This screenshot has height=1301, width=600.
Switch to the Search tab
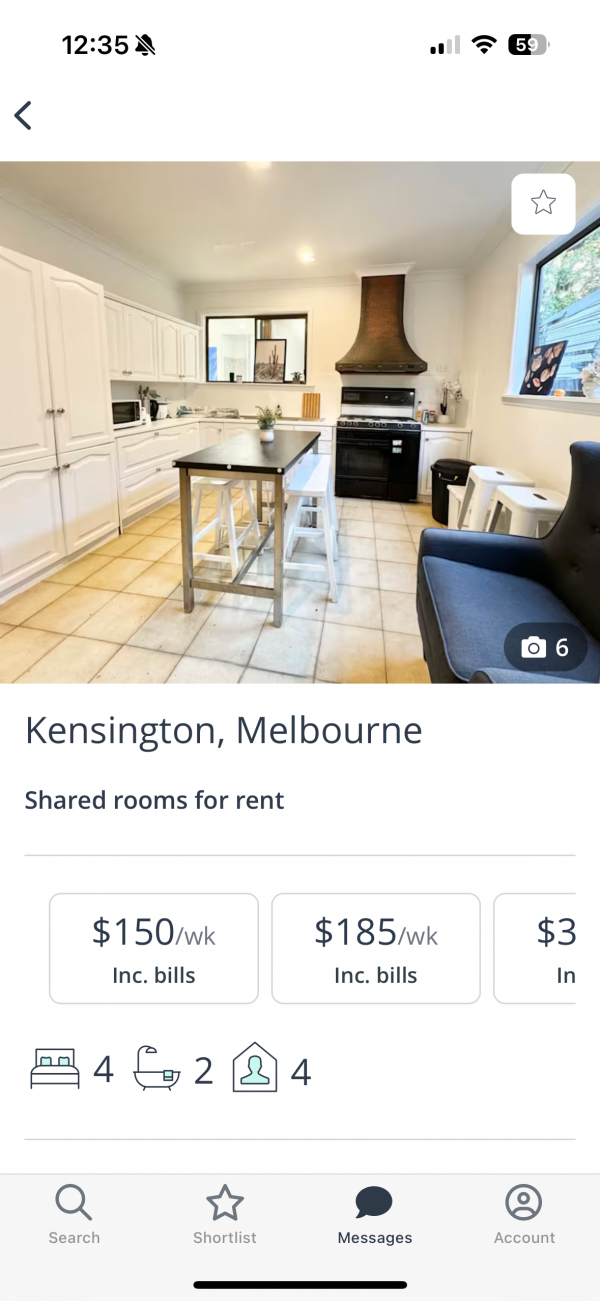[x=74, y=1215]
